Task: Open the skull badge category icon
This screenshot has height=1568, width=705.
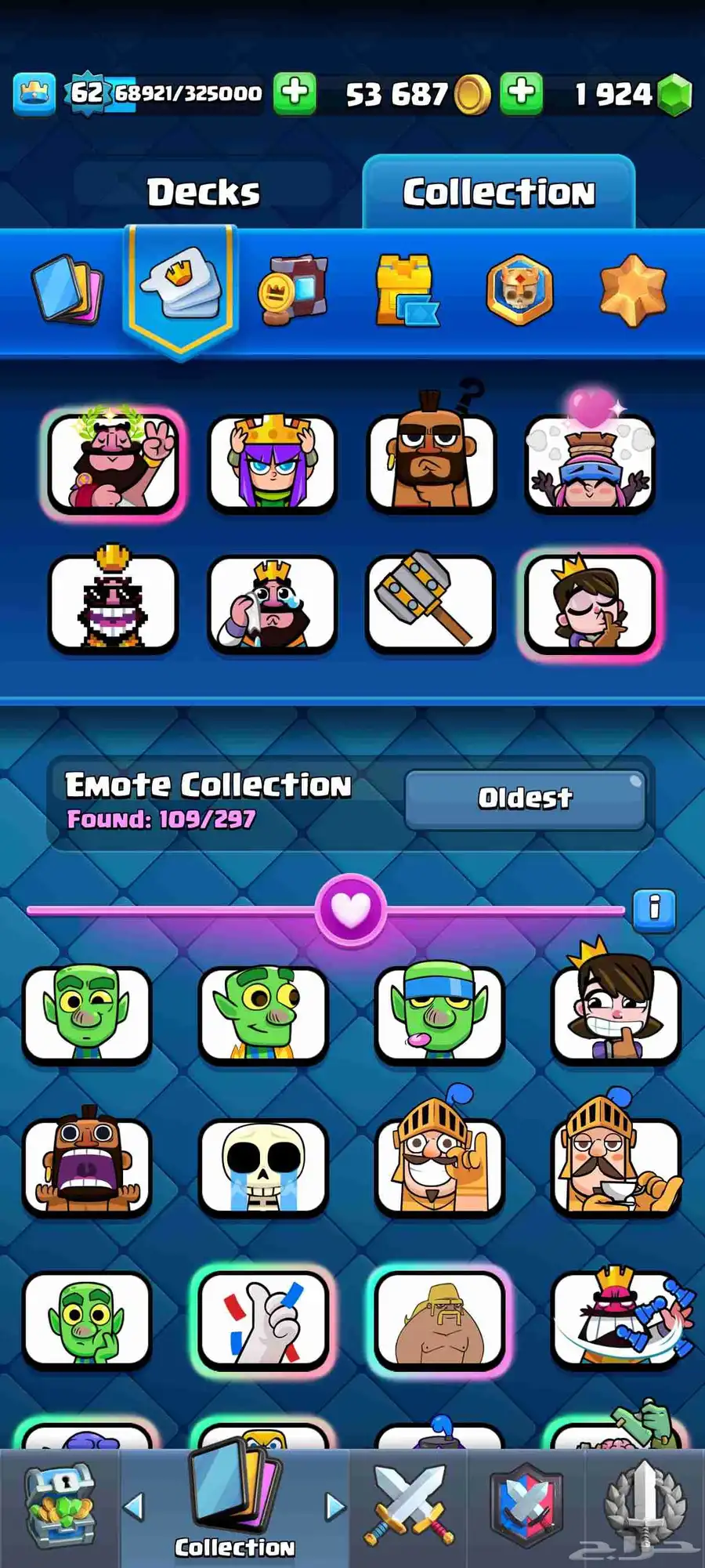Action: [519, 290]
